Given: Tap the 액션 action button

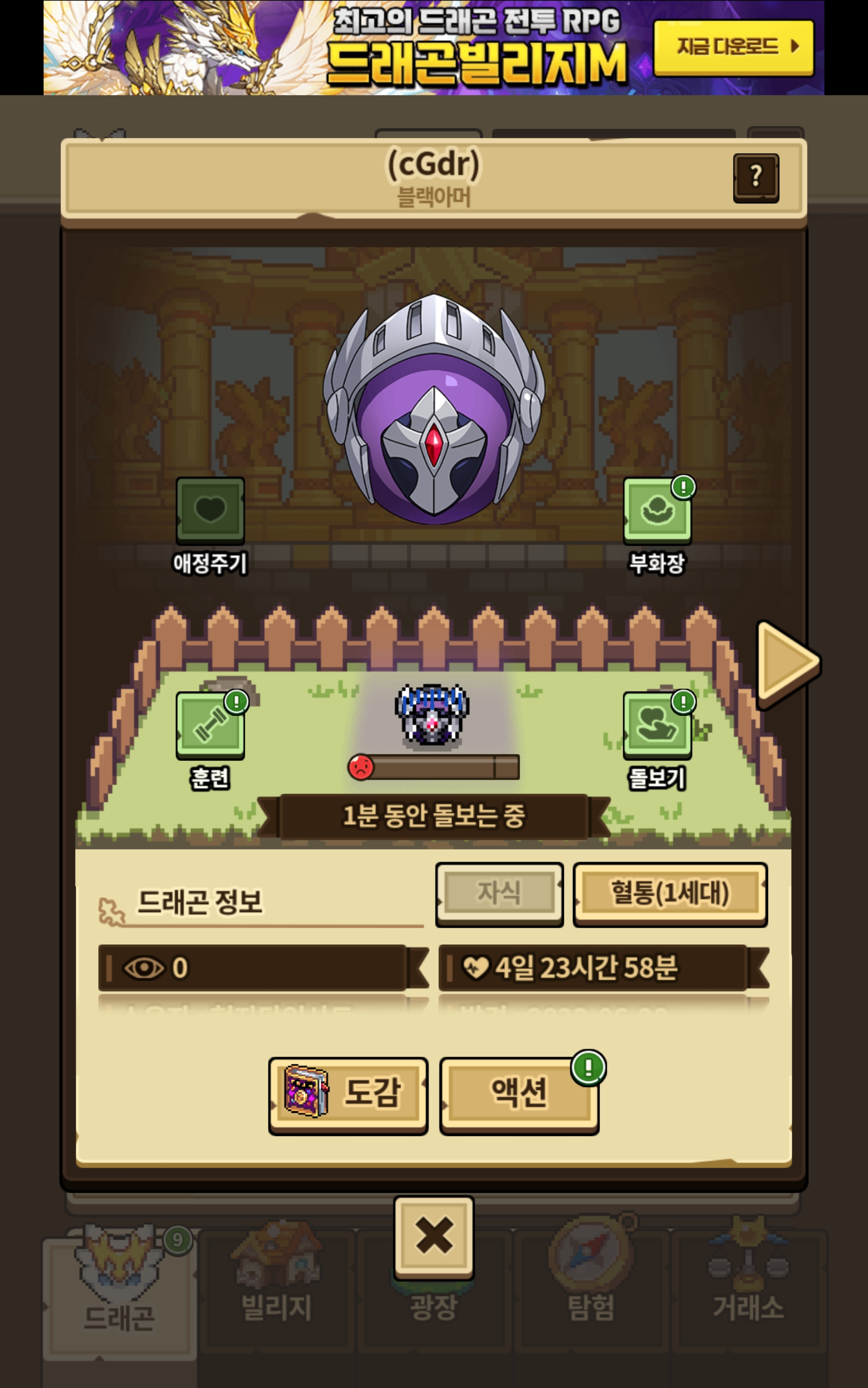Looking at the screenshot, I should (519, 1096).
